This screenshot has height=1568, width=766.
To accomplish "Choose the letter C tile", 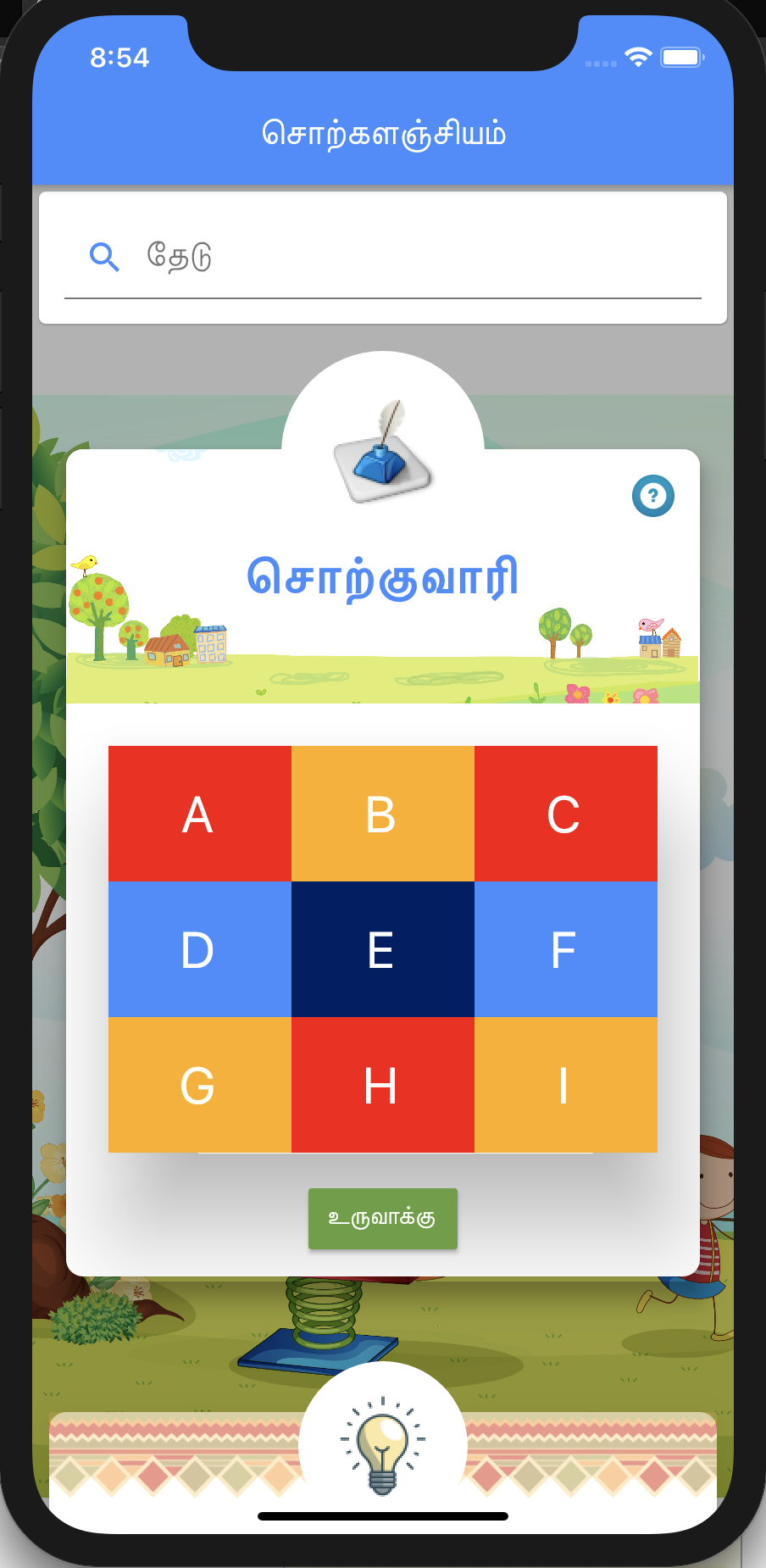I will coord(566,814).
